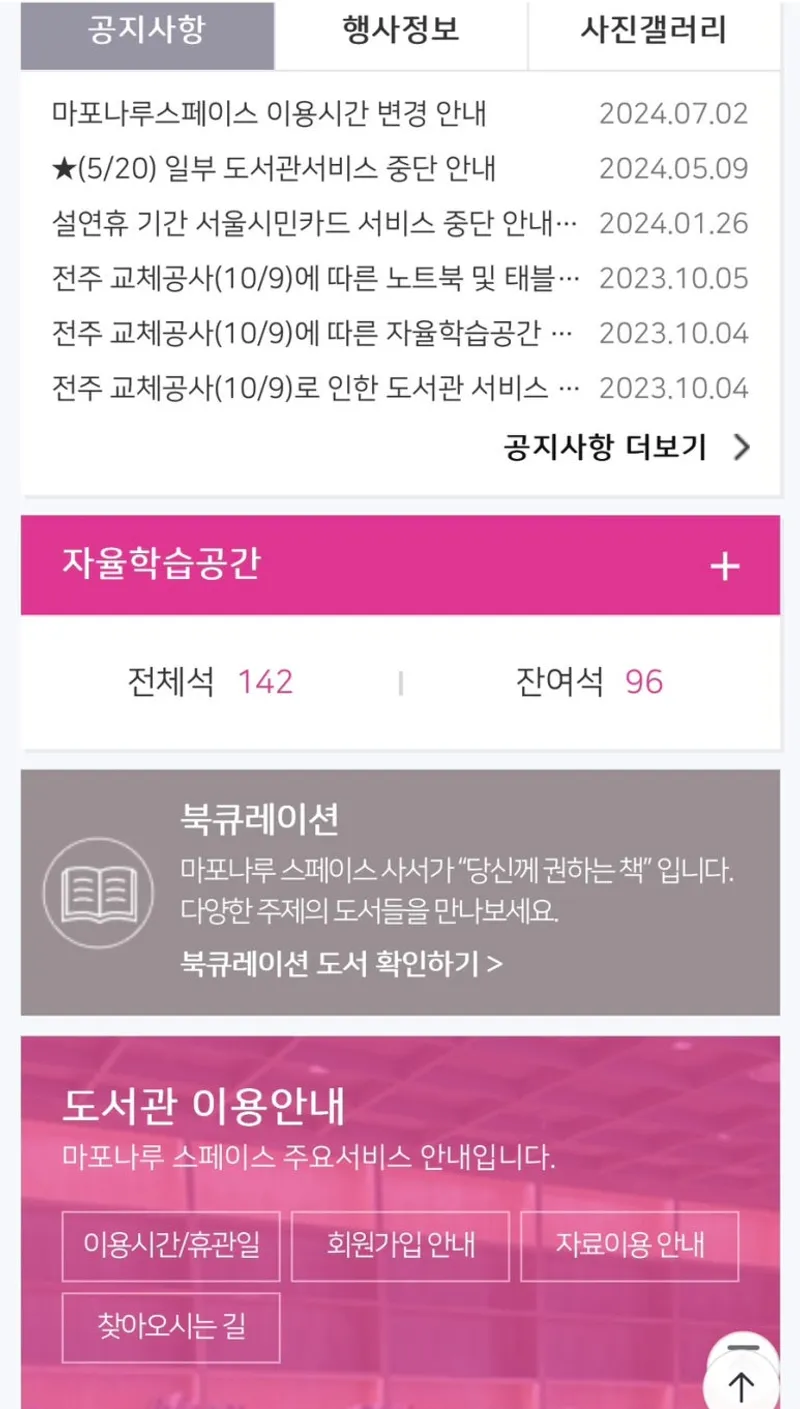Screen dimensions: 800x1409
Task: Expand the 자율학습공간 plus icon
Action: pyautogui.click(x=724, y=566)
